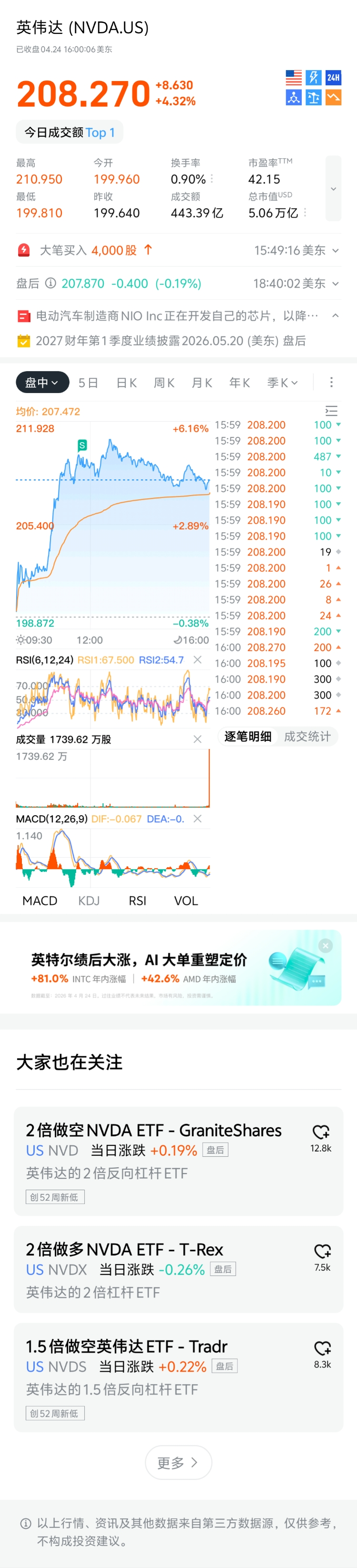
Task: Collapse the NIO chip news item
Action: 335,315
